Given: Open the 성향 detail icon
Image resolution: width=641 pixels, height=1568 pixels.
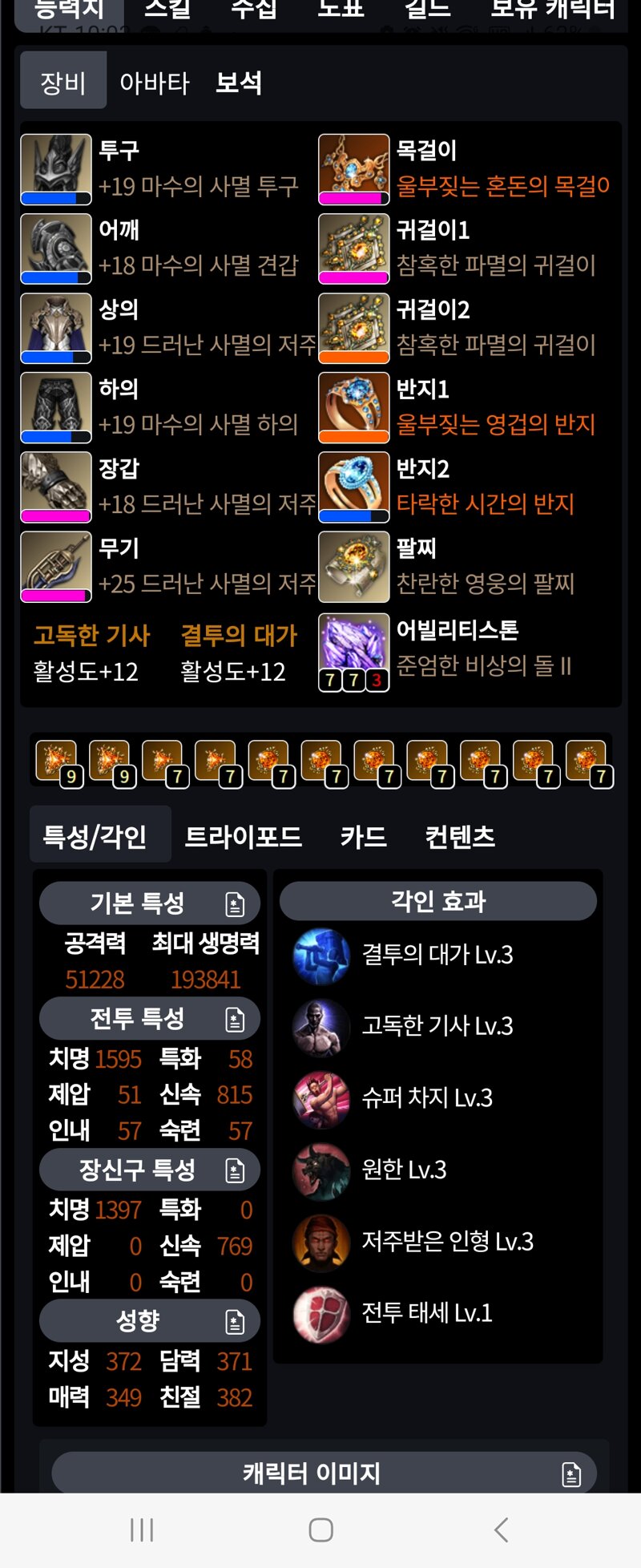Looking at the screenshot, I should click(235, 1322).
